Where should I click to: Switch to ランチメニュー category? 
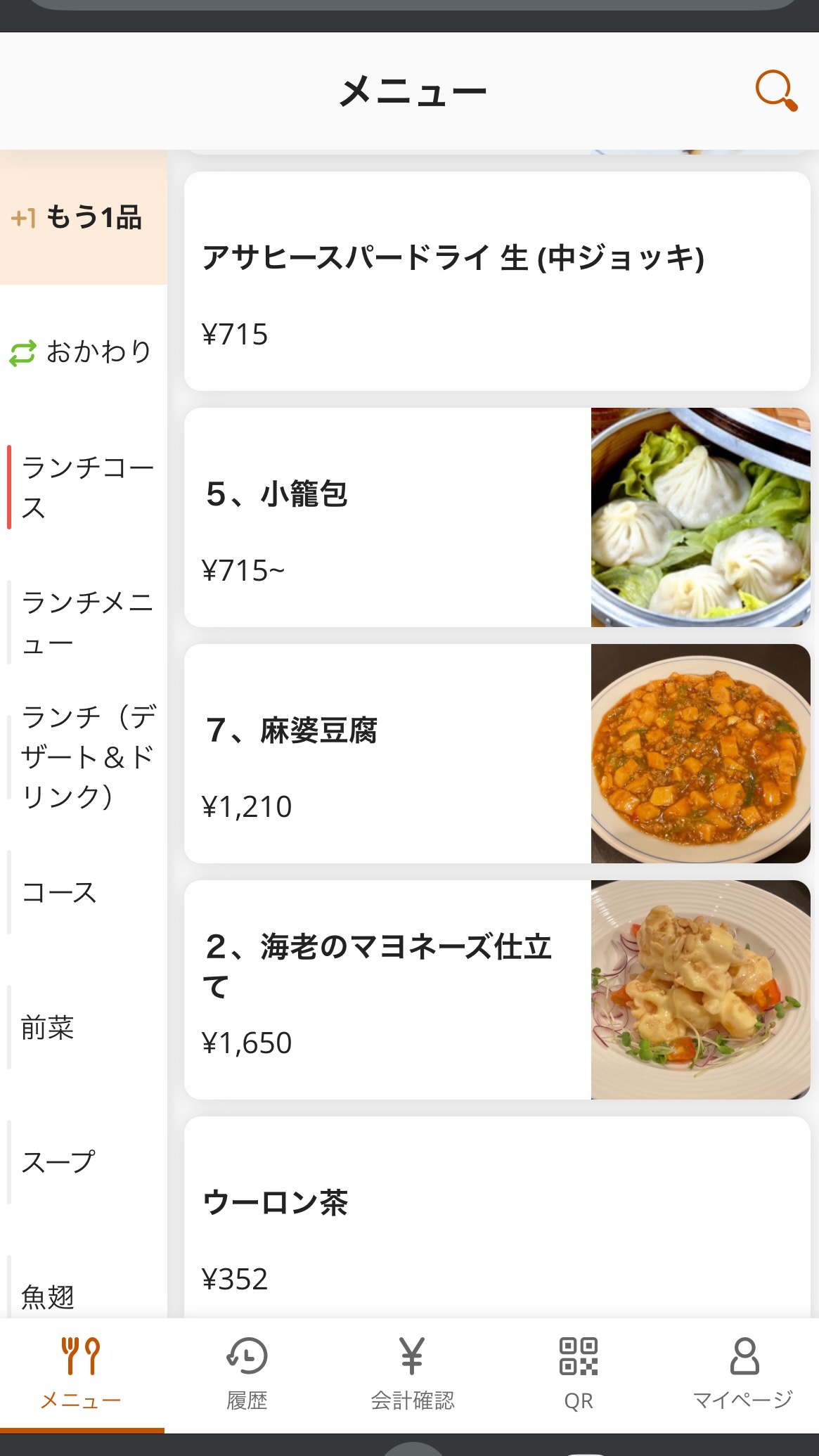click(x=86, y=622)
